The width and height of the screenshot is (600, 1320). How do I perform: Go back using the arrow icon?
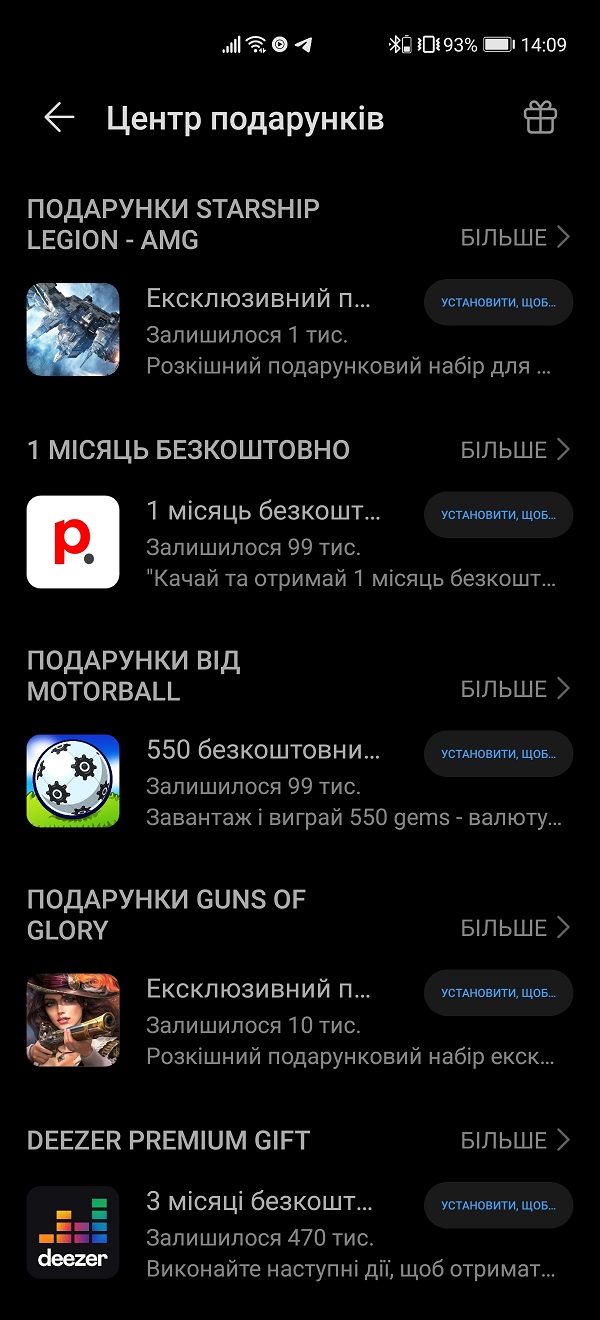point(59,118)
